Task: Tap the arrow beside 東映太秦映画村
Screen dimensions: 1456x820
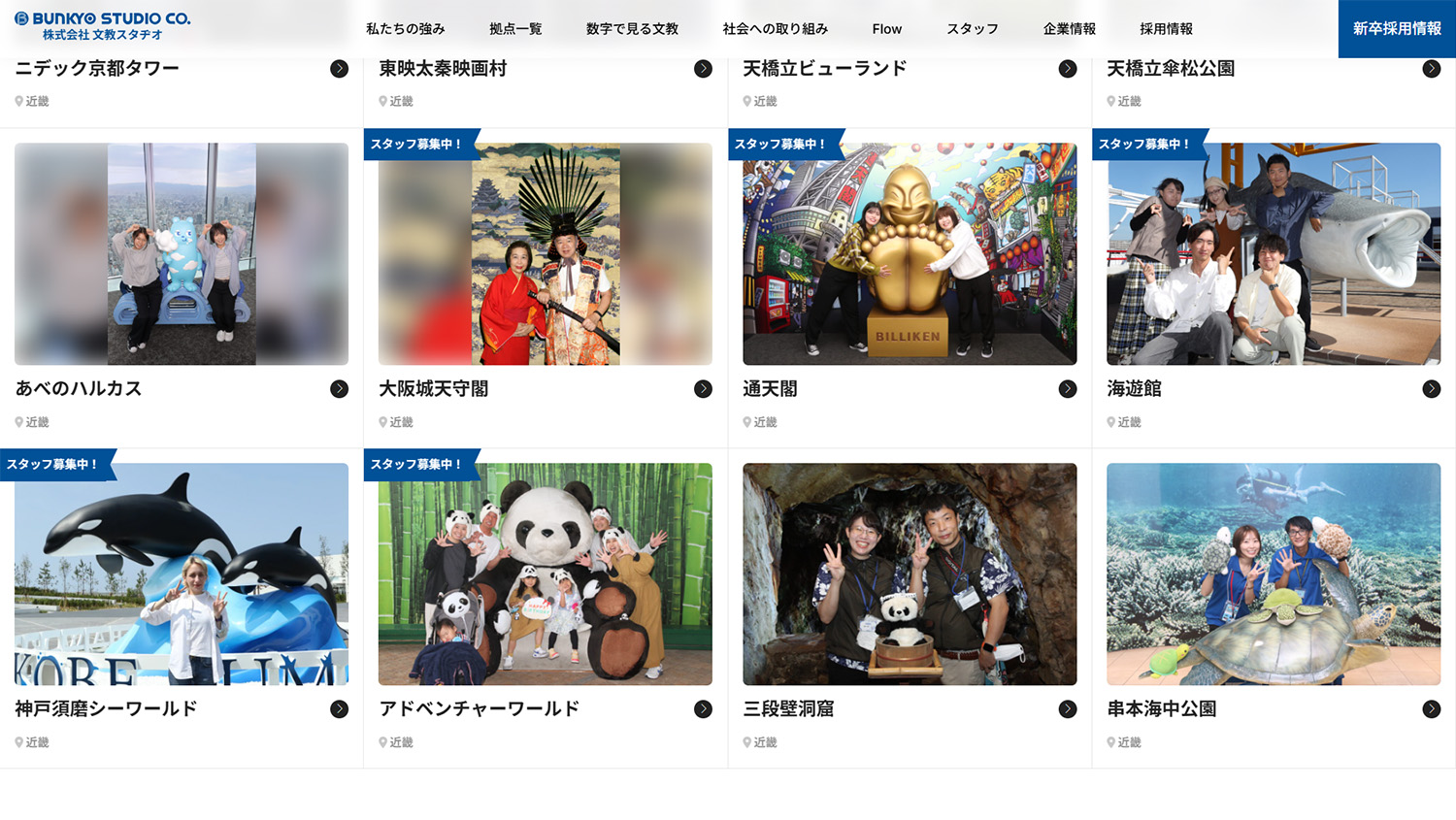Action: [x=703, y=69]
